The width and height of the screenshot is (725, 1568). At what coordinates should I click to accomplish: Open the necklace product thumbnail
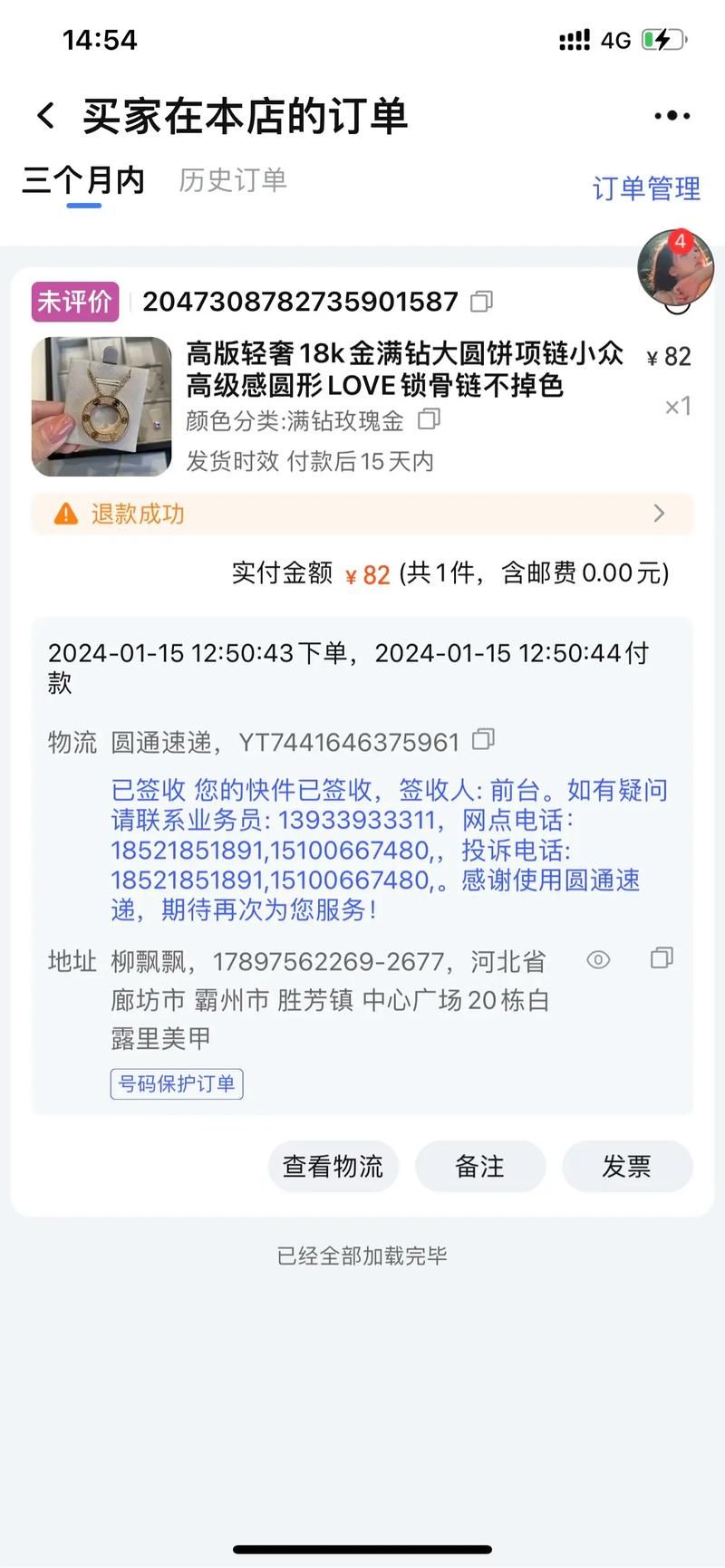(101, 407)
